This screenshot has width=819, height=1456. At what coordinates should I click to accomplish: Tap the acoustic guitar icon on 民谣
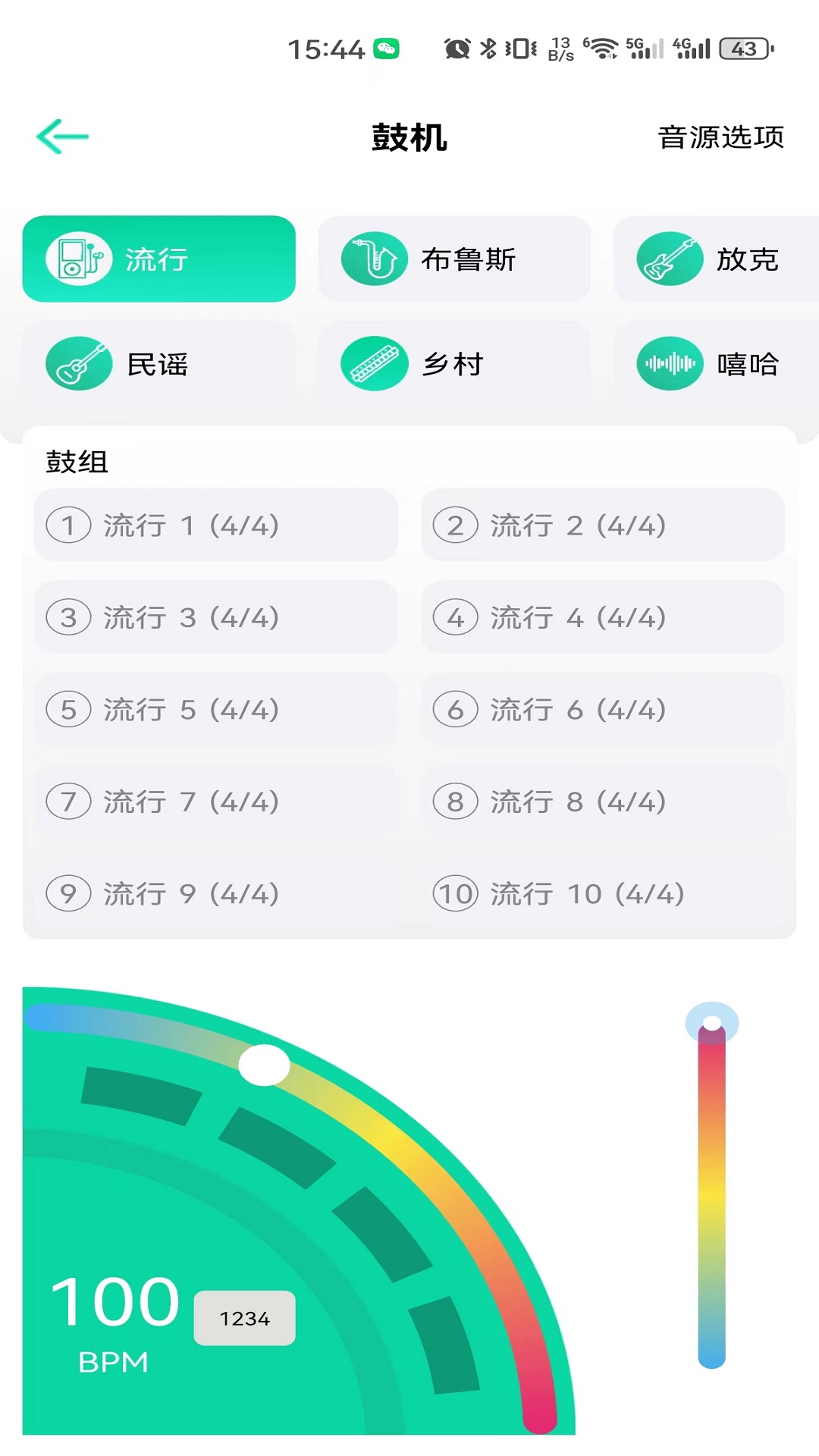(x=80, y=363)
